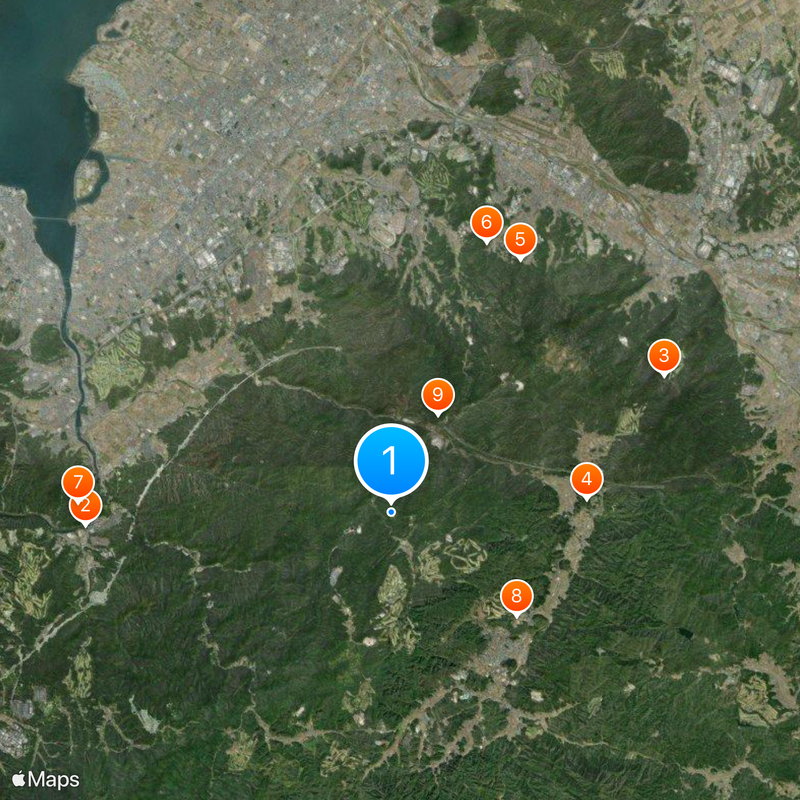Tap the orange map pin numbered 2
Image resolution: width=800 pixels, height=800 pixels.
pos(88,510)
